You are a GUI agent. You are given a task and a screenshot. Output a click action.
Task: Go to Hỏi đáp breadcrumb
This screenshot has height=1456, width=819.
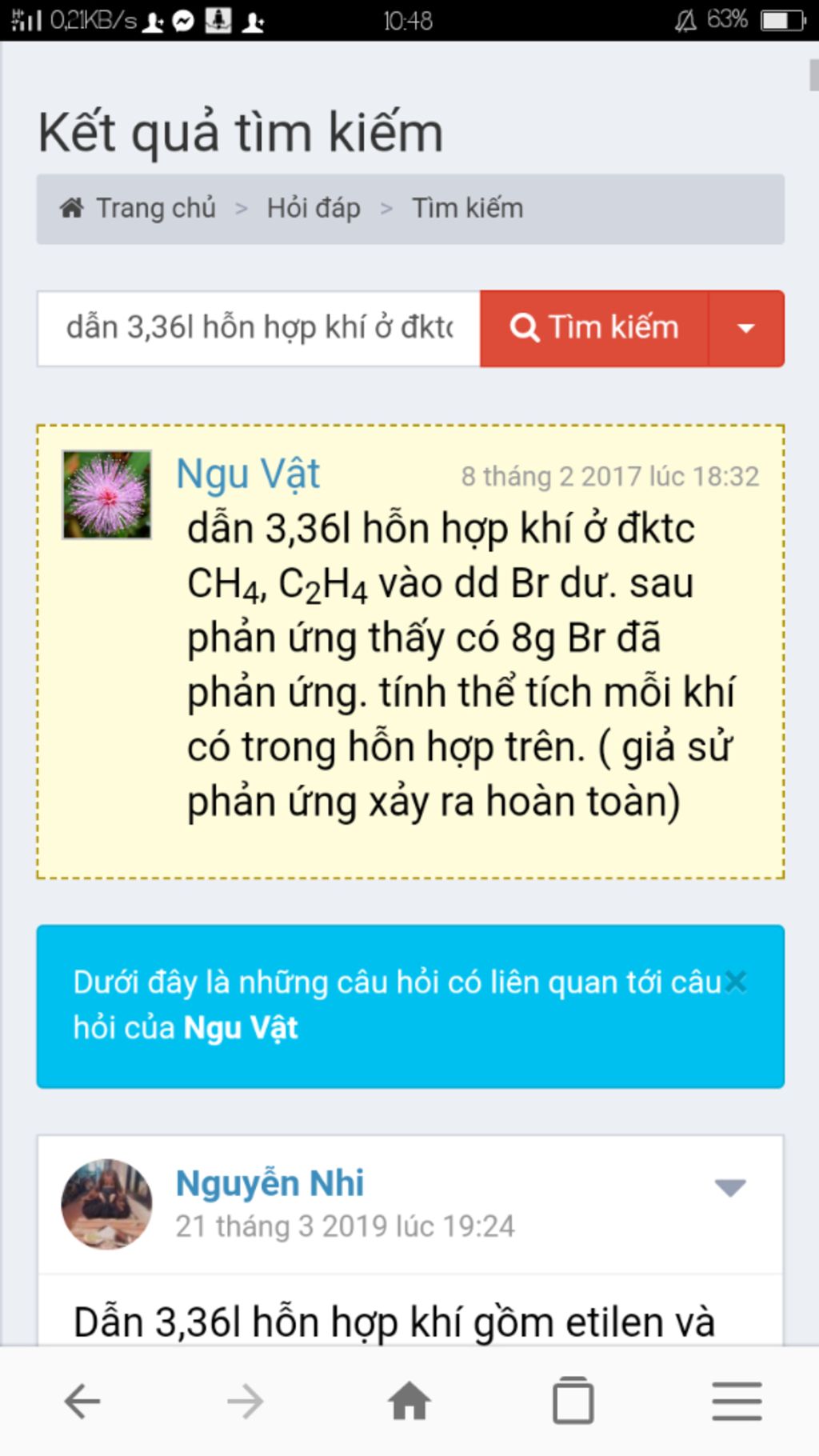pyautogui.click(x=314, y=208)
